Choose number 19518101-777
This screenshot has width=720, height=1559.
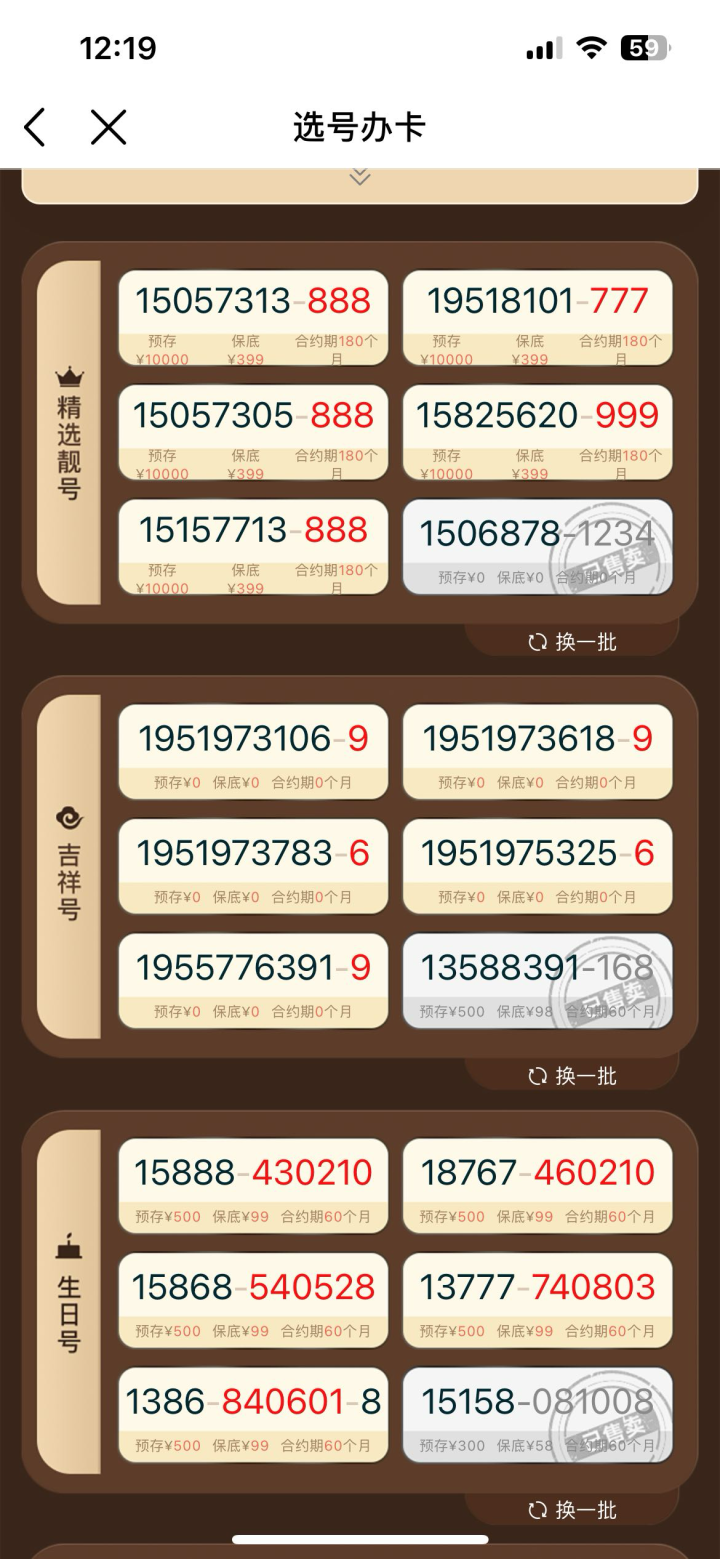coord(537,317)
